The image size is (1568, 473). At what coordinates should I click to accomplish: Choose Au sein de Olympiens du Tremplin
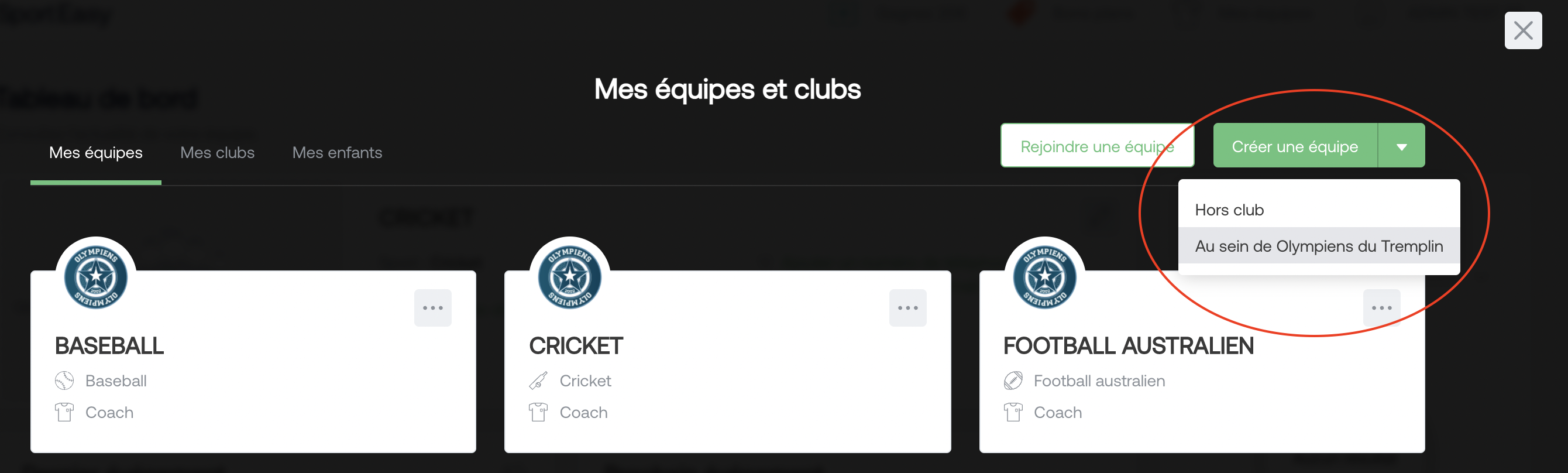click(x=1318, y=246)
